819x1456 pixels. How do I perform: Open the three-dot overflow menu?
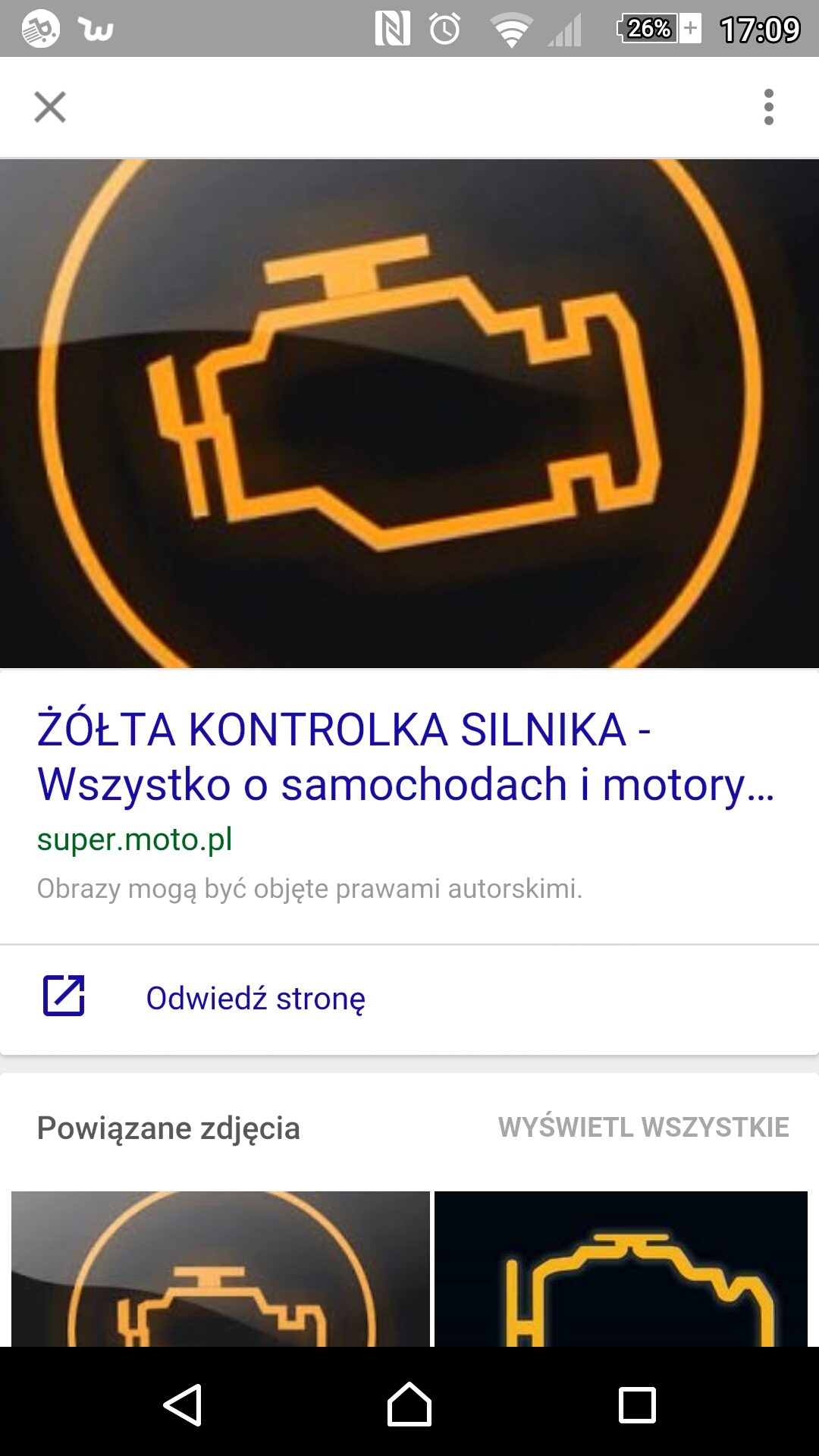click(768, 107)
